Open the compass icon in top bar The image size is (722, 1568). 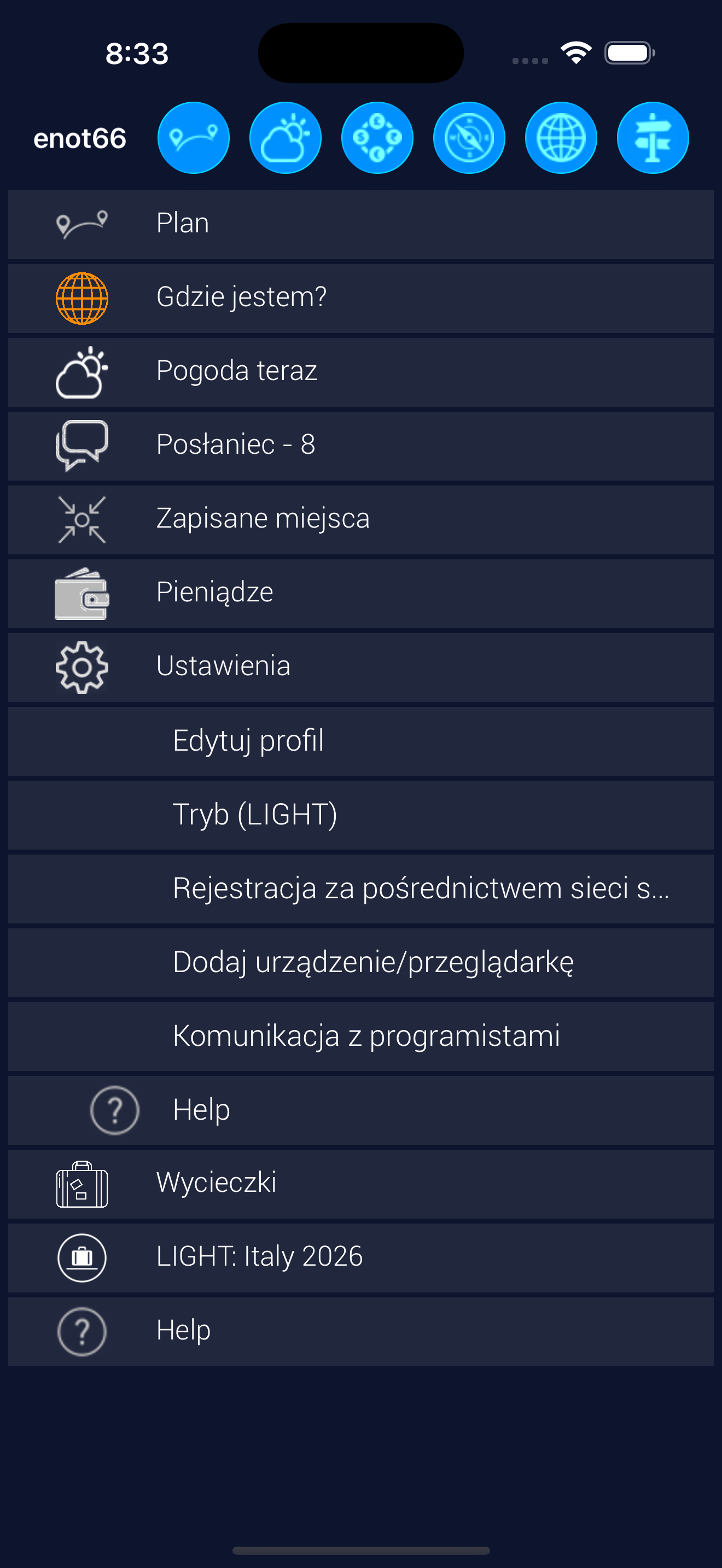point(469,138)
